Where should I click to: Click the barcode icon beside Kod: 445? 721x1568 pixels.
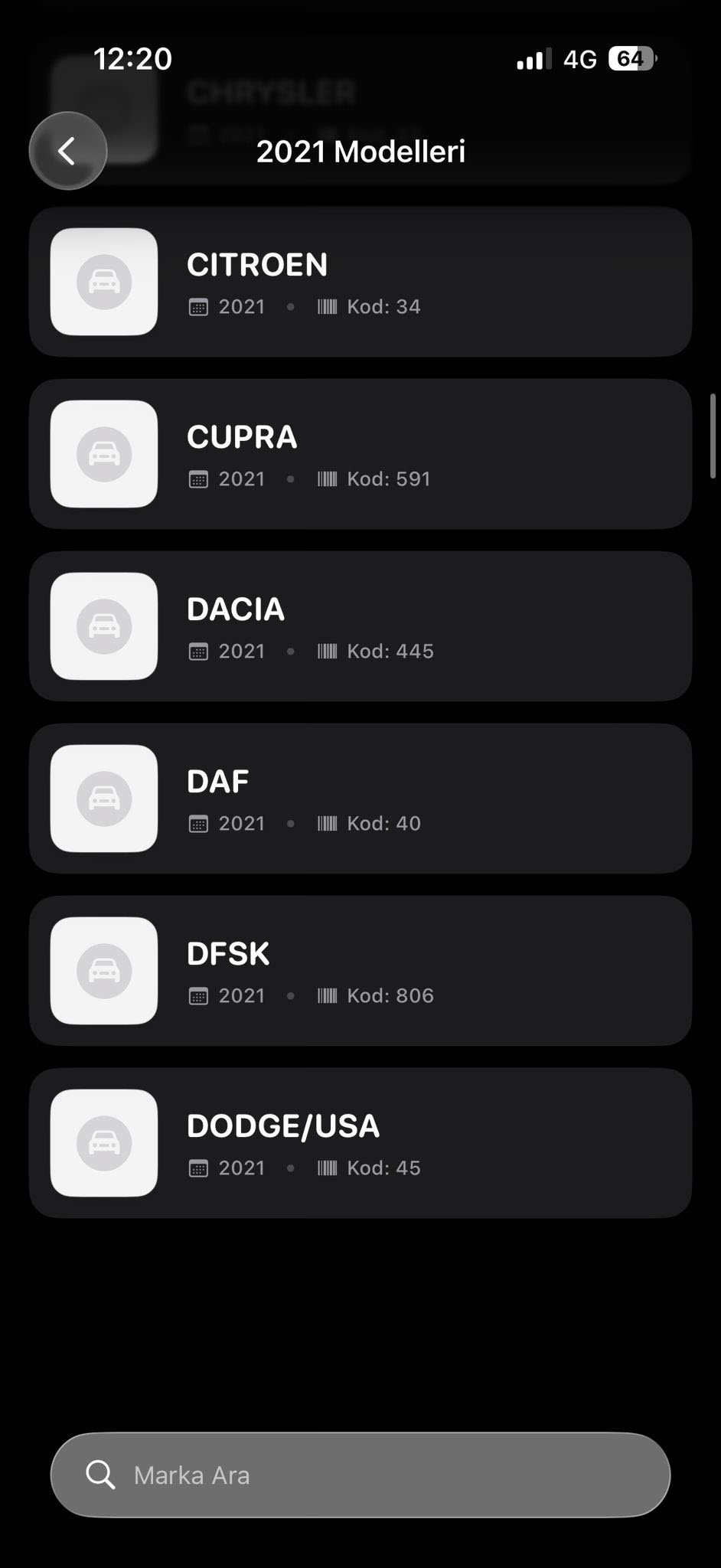[x=328, y=651]
